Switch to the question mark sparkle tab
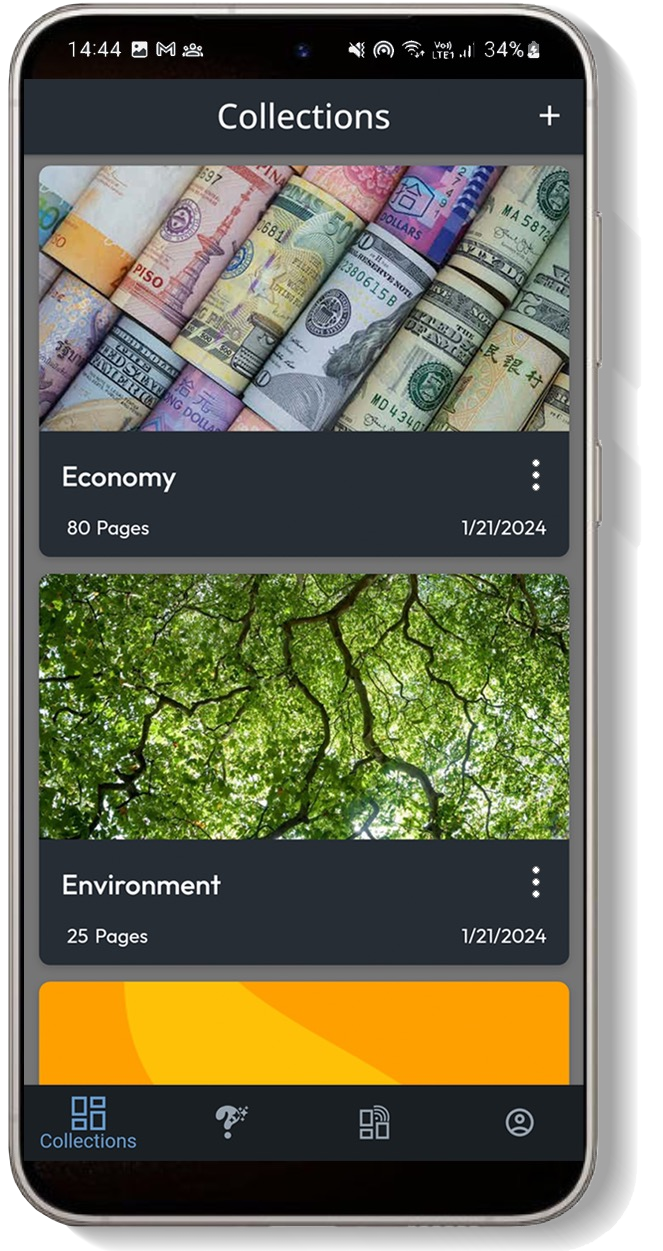This screenshot has width=663, height=1251. point(232,1123)
